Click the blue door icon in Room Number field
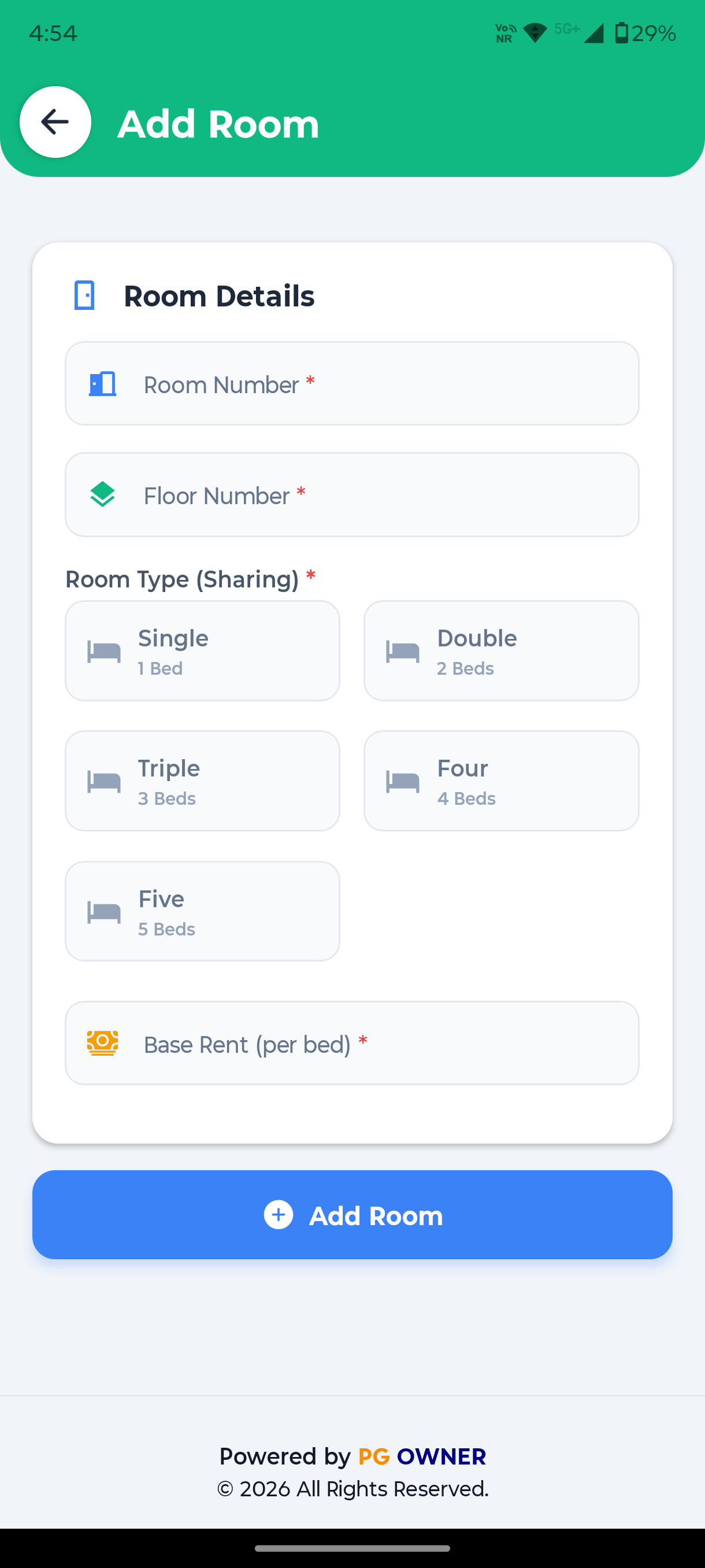Viewport: 705px width, 1568px height. [102, 383]
